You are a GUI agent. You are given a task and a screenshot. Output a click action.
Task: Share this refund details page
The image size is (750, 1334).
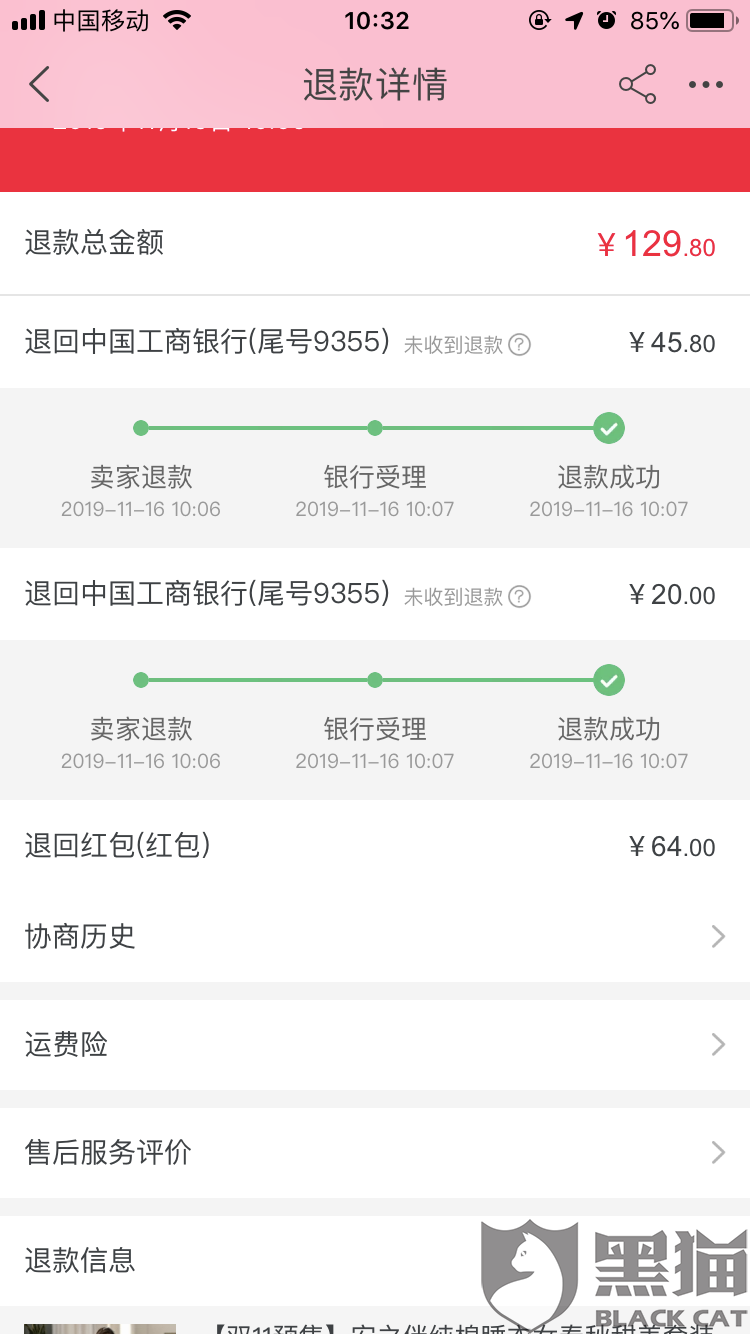pyautogui.click(x=637, y=85)
